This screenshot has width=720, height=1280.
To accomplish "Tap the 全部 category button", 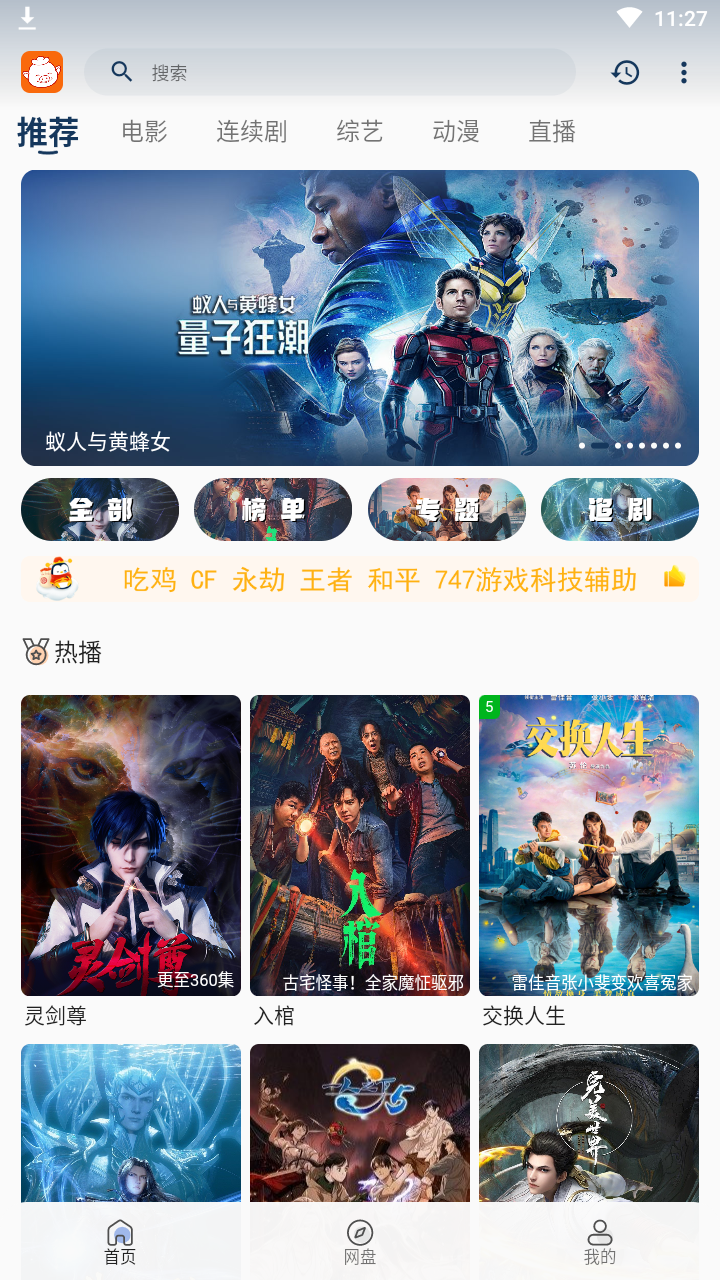I will 99,509.
